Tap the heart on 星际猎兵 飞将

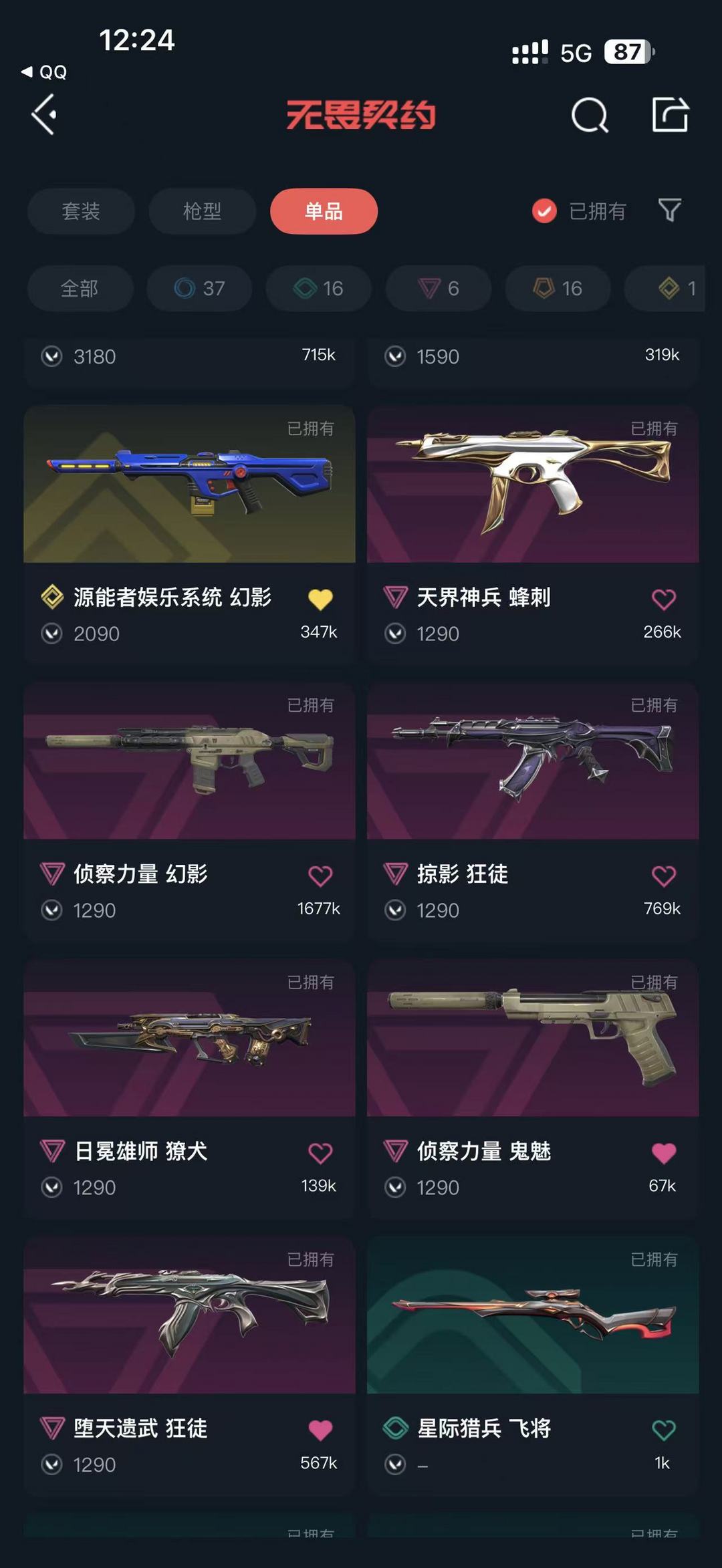(663, 1430)
